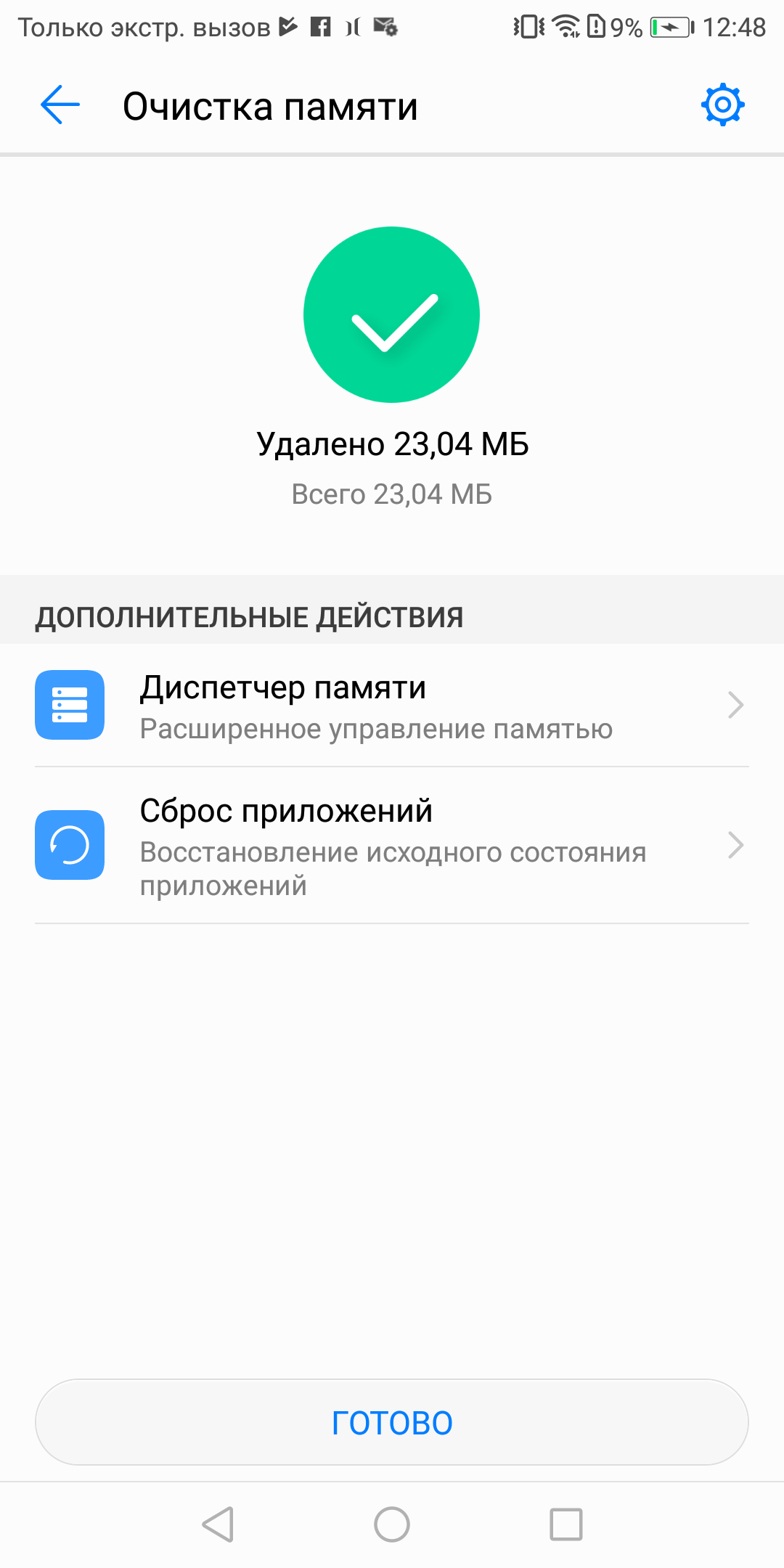The width and height of the screenshot is (784, 1568).
Task: Show recent apps
Action: tap(566, 1524)
